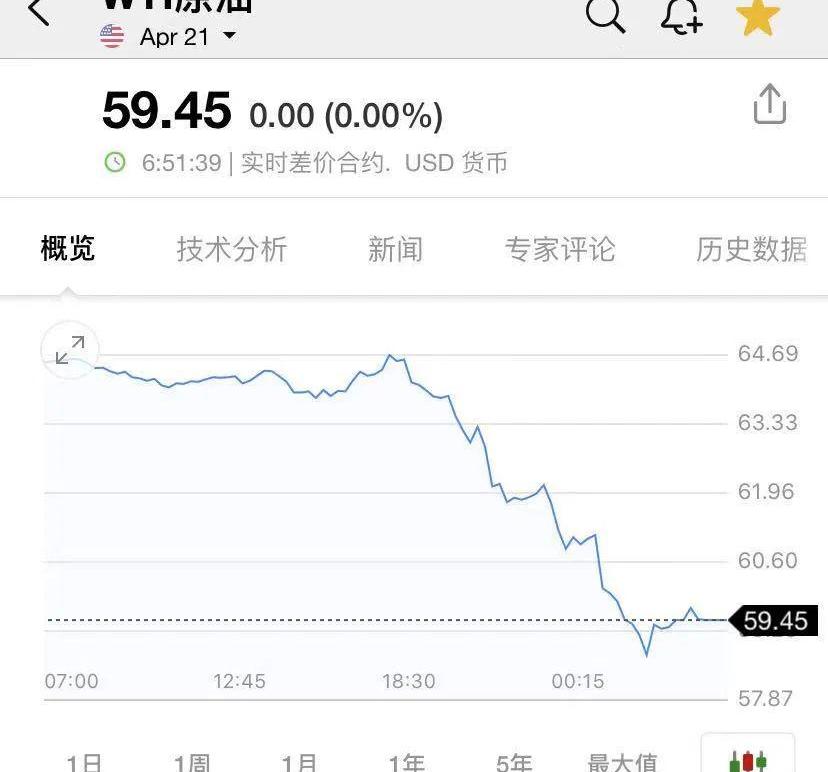Switch to the 新闻 tab
828x772 pixels.
click(395, 249)
